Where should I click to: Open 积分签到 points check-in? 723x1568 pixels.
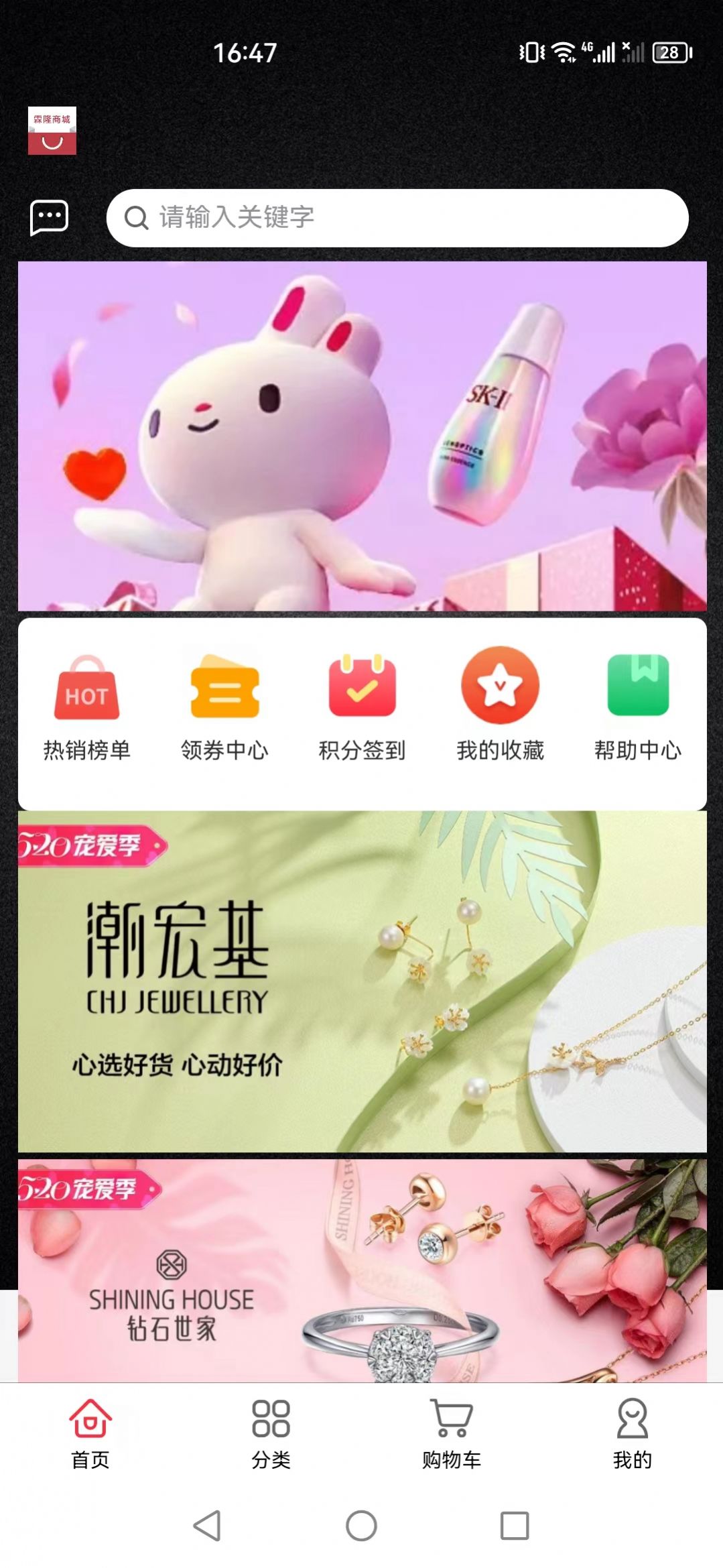tap(362, 708)
